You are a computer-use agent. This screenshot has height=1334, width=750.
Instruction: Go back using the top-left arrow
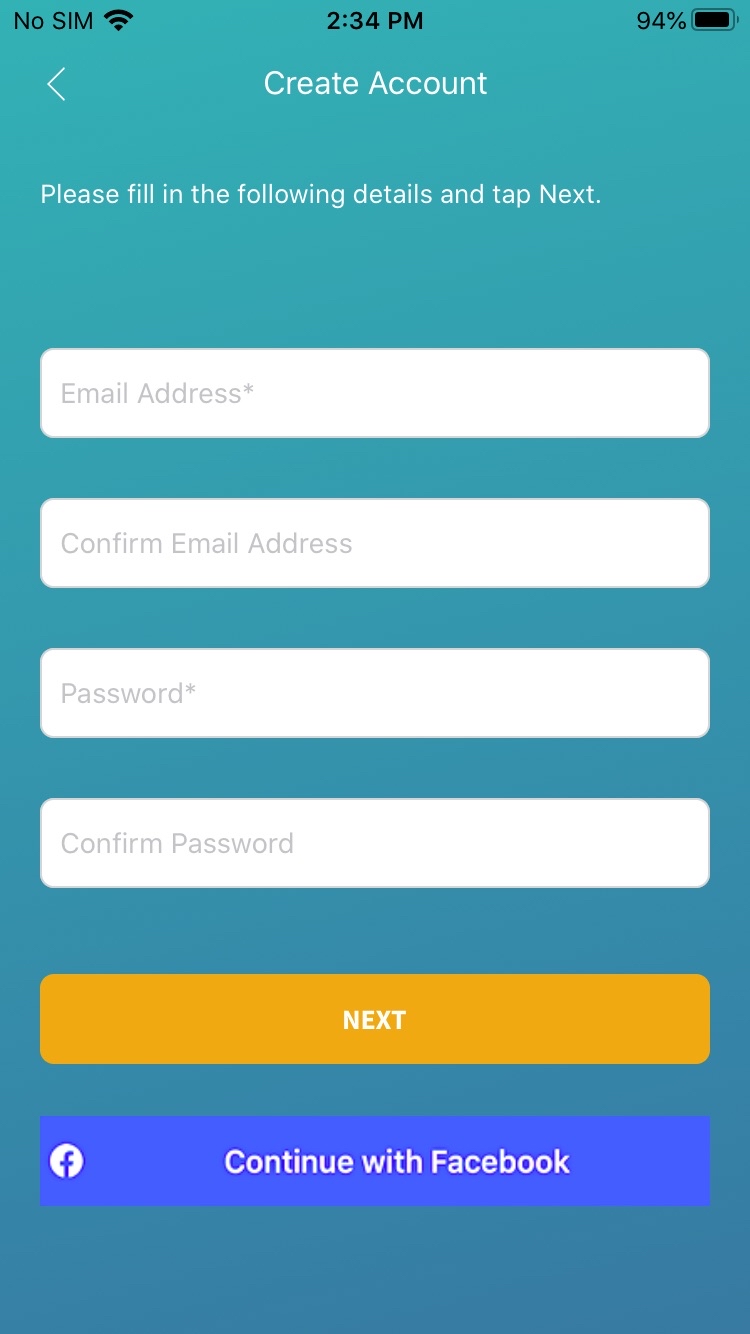[56, 84]
